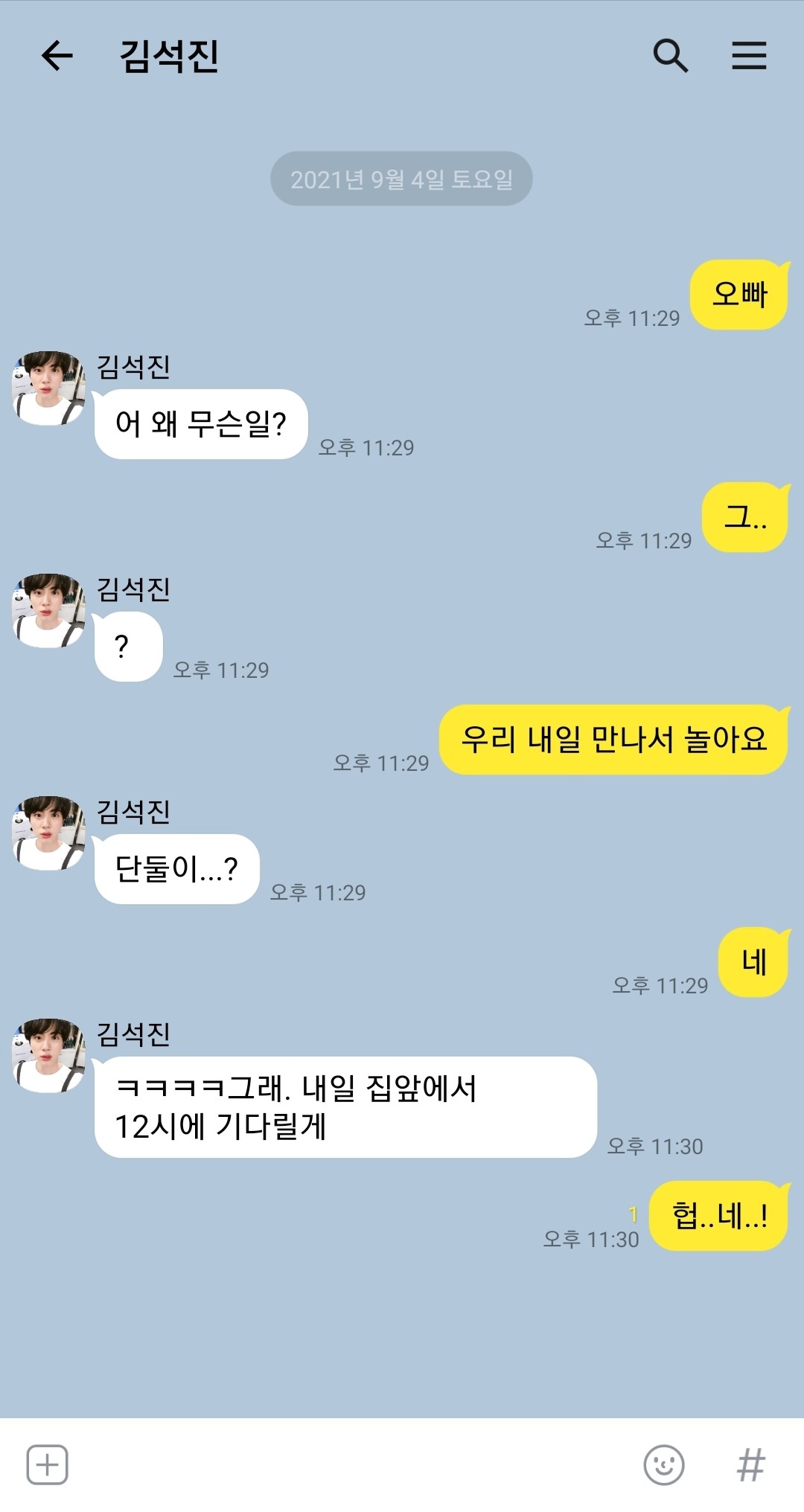This screenshot has width=804, height=1512.
Task: Open the chat room hamburger menu
Action: [x=749, y=56]
